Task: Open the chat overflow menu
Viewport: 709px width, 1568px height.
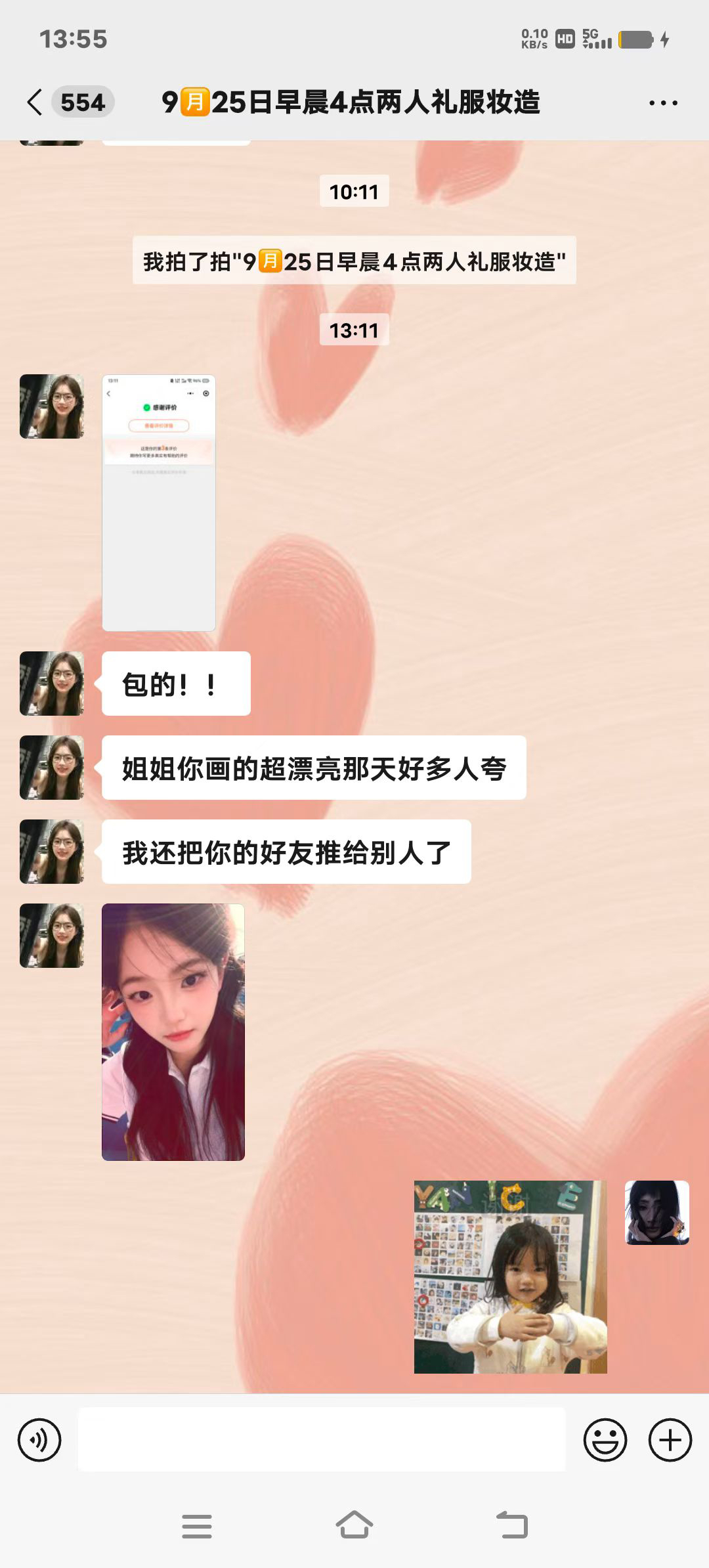Action: pos(663,103)
